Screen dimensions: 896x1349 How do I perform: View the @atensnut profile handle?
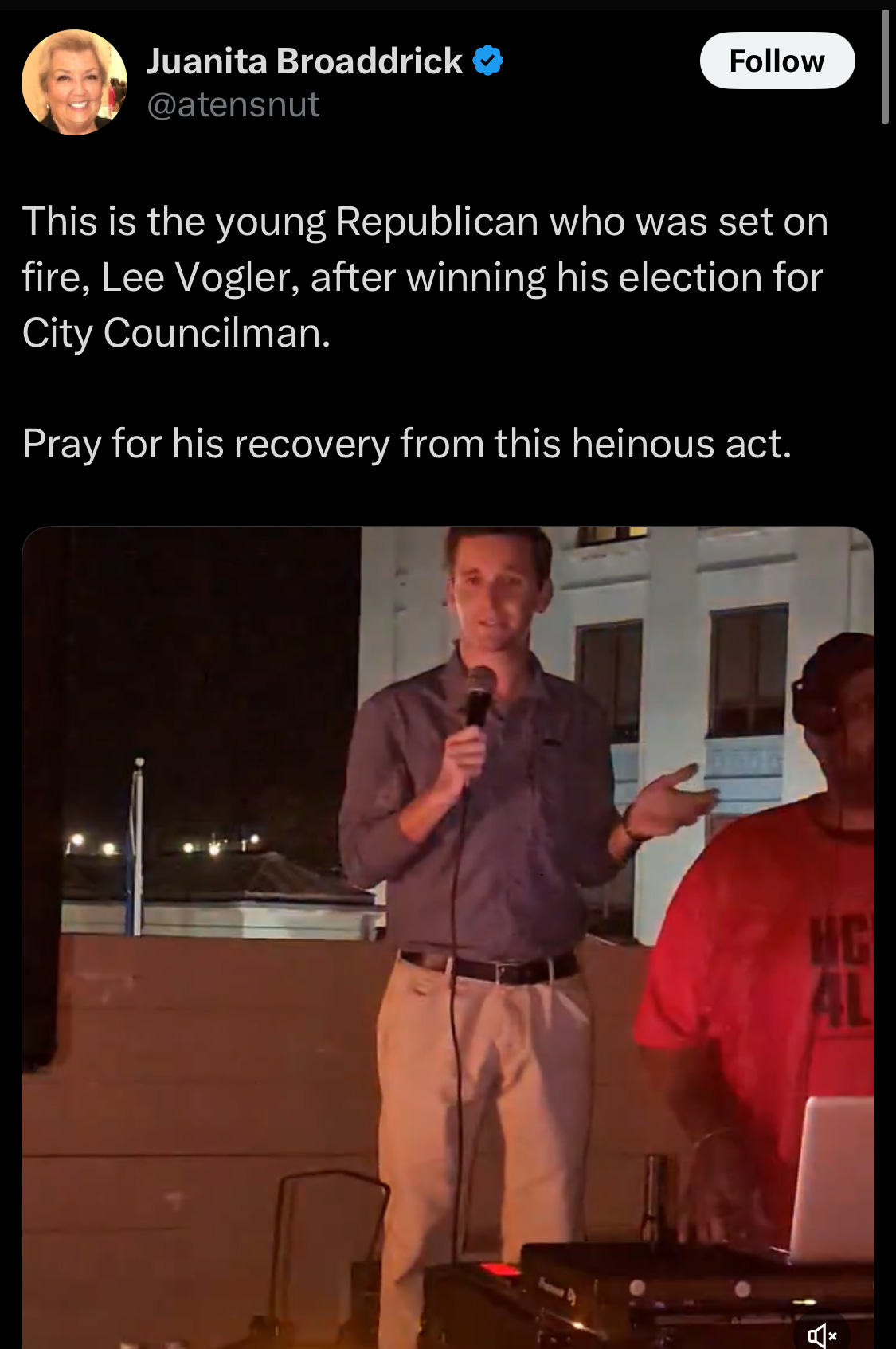[x=233, y=105]
